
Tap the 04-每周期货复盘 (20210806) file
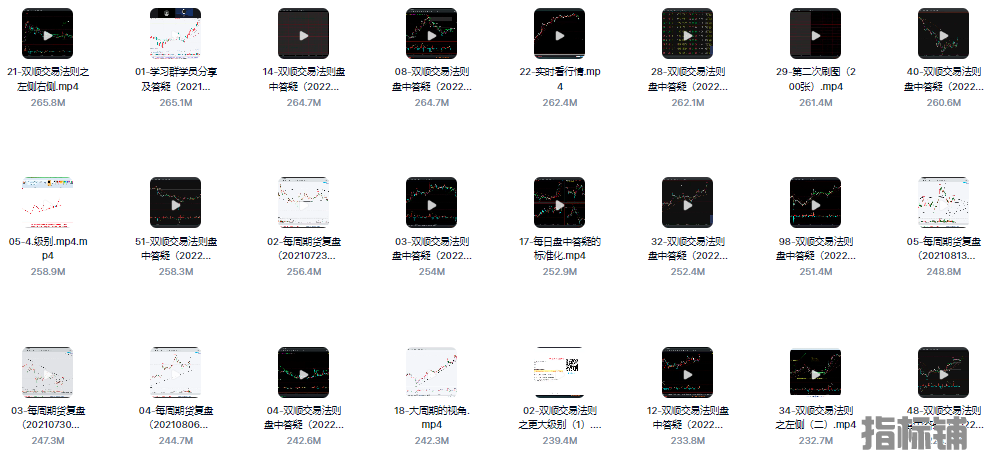tap(175, 373)
